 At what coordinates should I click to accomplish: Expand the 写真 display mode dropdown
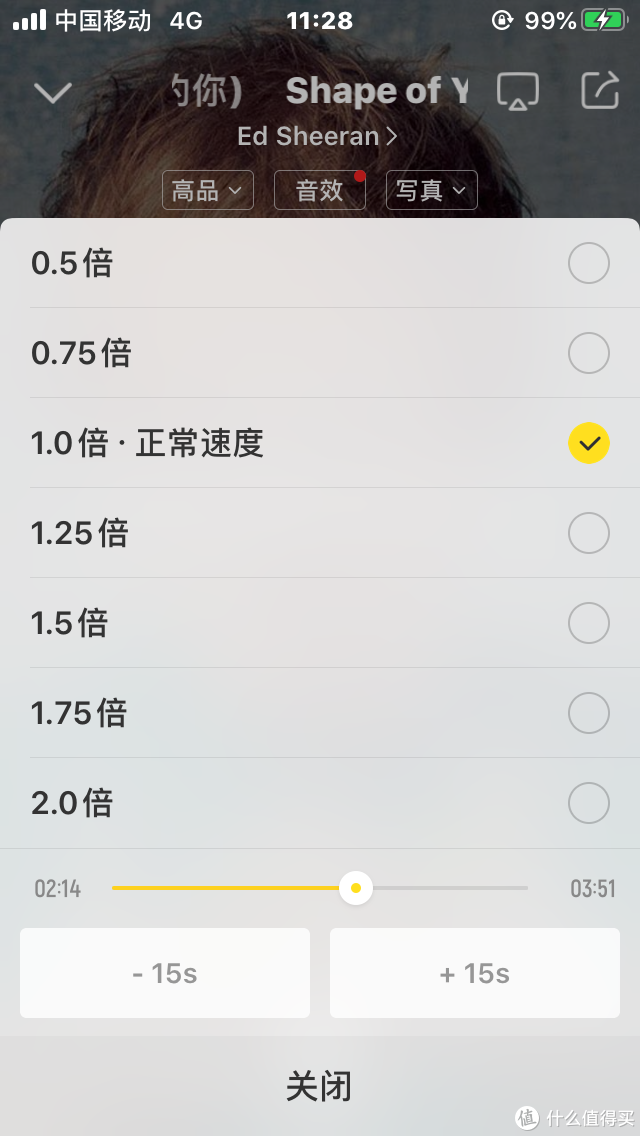coord(432,190)
